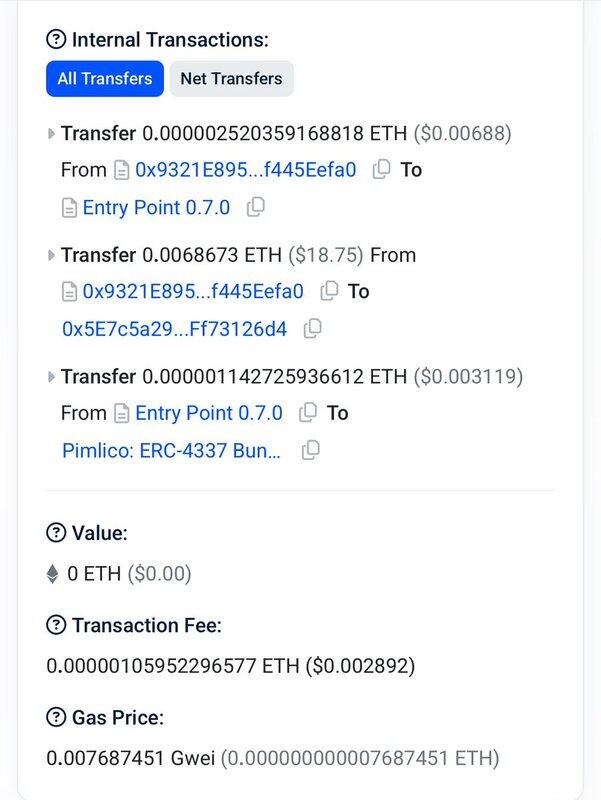The width and height of the screenshot is (601, 800).
Task: Expand the 0.000001142725936612 ETH transfer details
Action: pyautogui.click(x=52, y=377)
